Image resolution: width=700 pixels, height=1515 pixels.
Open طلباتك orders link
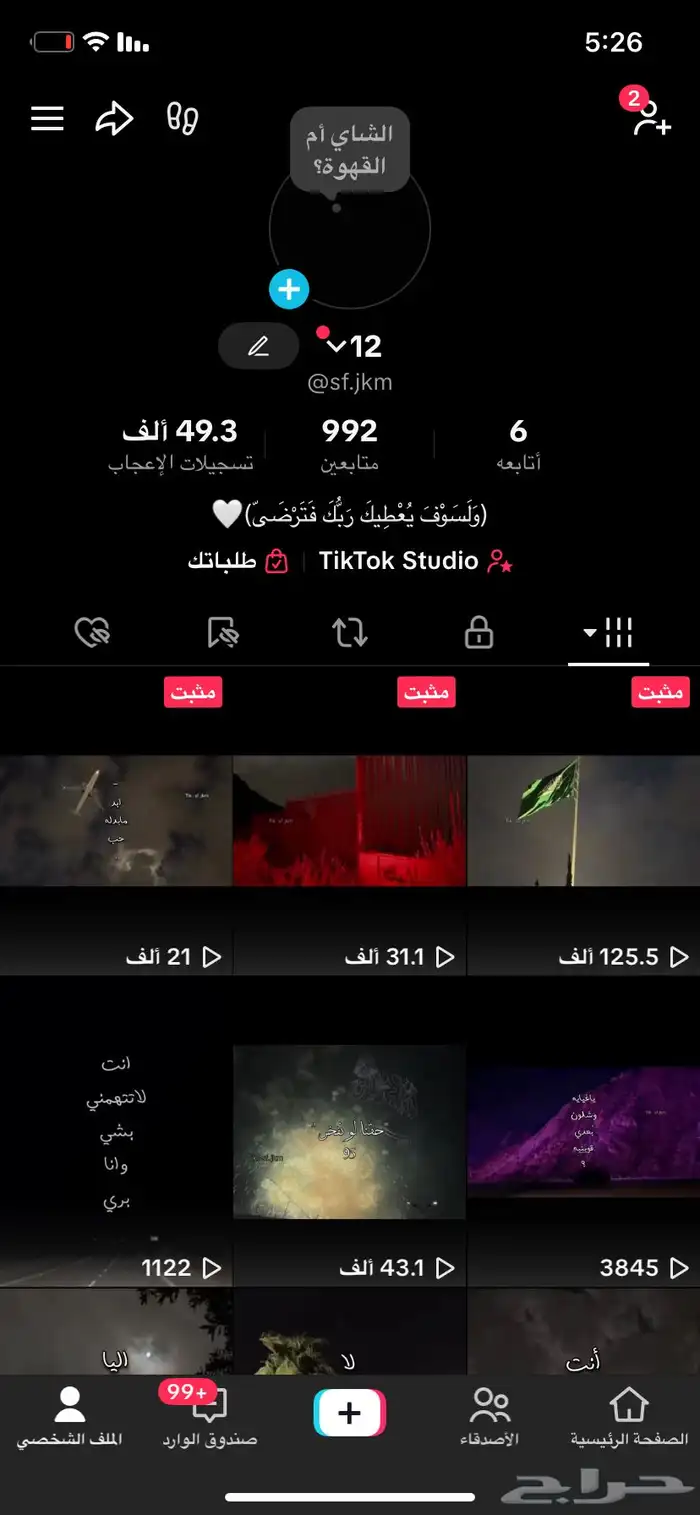pos(238,561)
